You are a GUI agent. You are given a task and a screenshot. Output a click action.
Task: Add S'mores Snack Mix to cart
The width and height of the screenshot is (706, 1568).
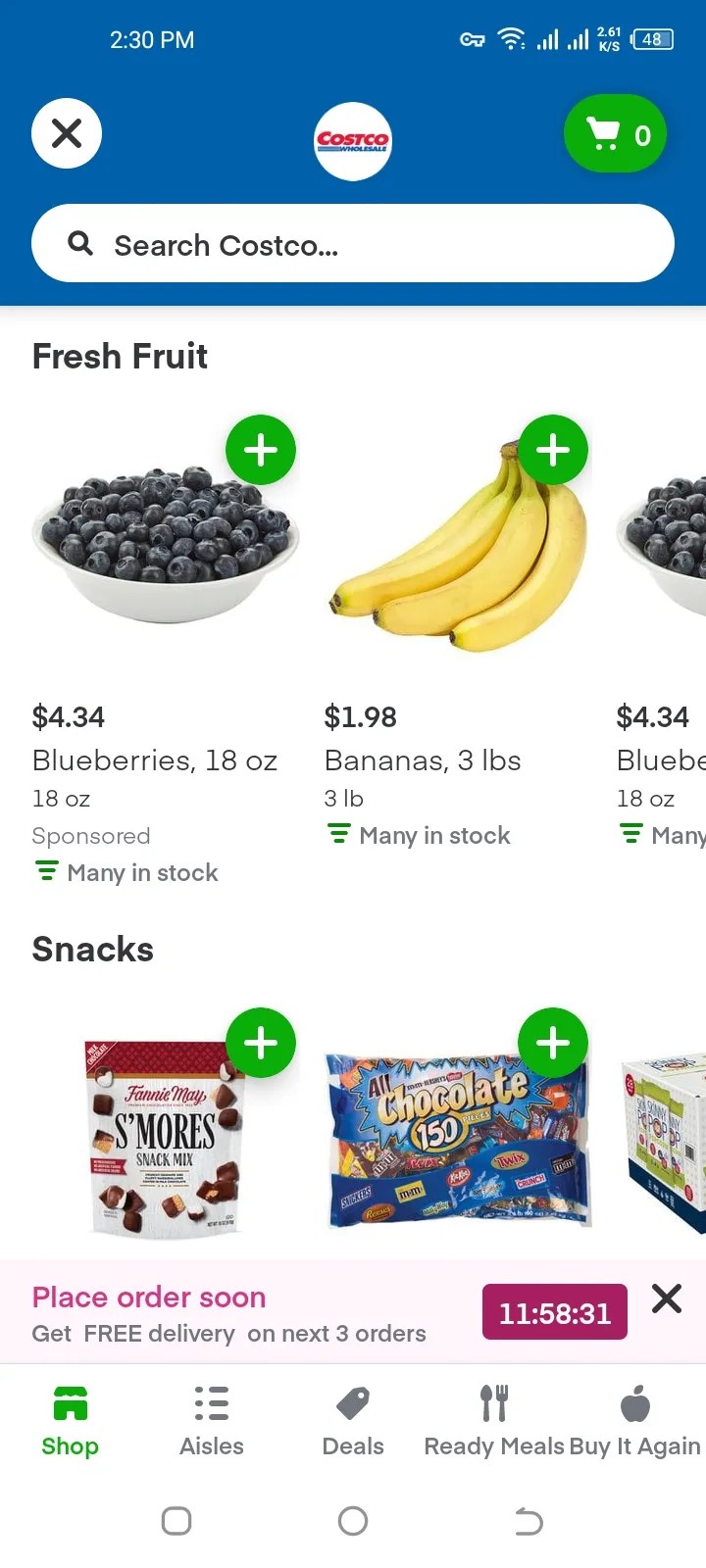(261, 1043)
